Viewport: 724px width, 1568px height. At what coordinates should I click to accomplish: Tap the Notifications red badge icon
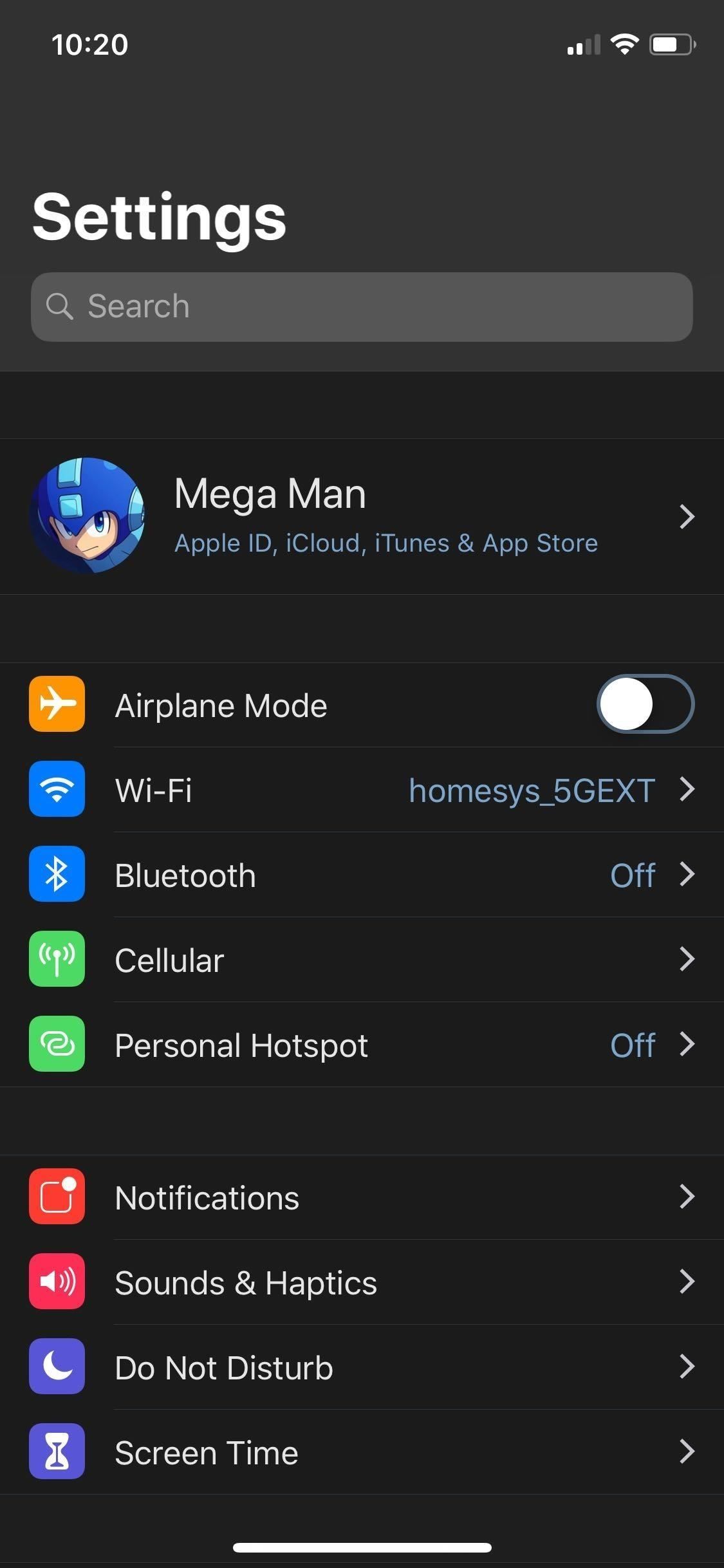57,1197
